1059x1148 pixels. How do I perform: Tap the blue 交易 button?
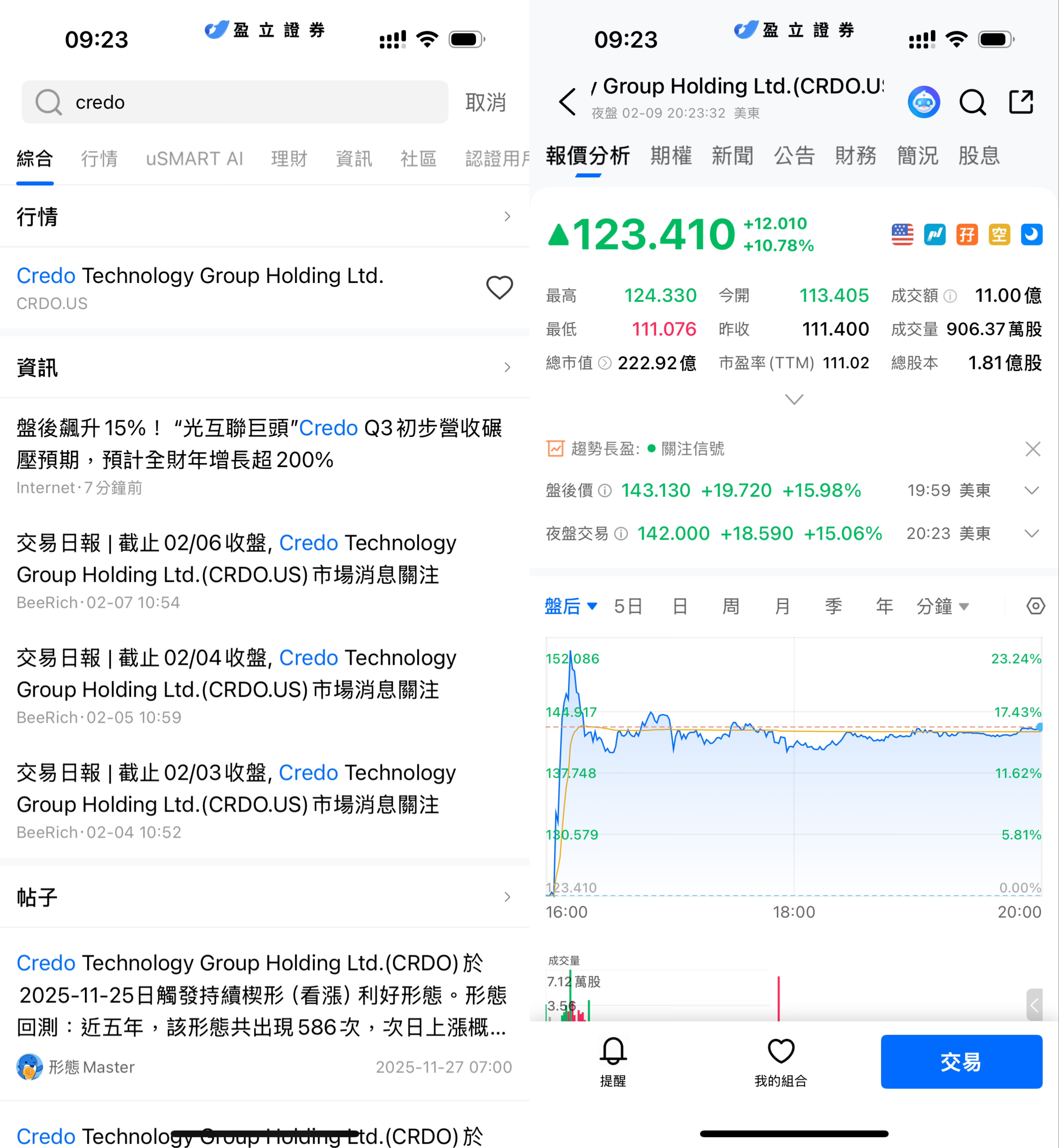click(961, 1061)
